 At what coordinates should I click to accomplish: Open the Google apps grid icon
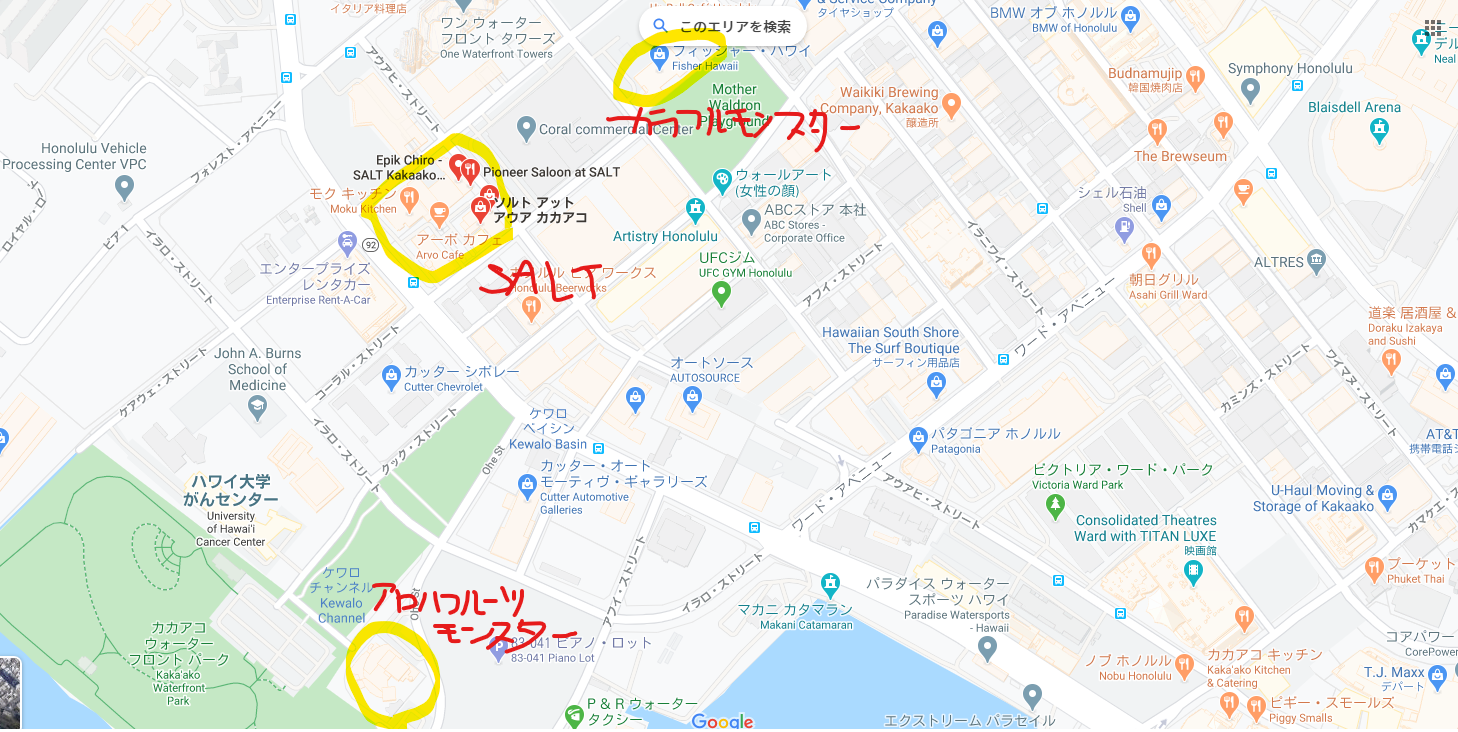(x=1434, y=27)
